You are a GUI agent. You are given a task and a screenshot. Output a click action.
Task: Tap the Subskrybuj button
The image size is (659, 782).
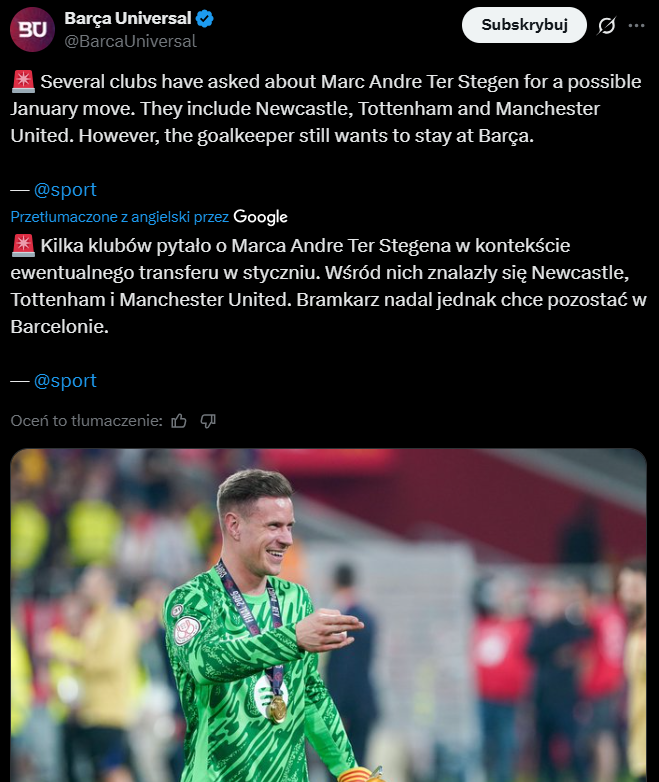point(523,25)
